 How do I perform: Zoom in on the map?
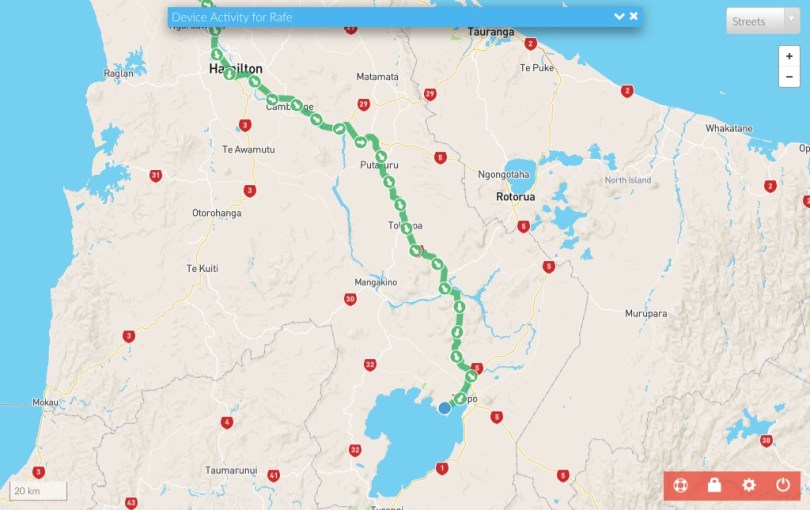coord(789,57)
